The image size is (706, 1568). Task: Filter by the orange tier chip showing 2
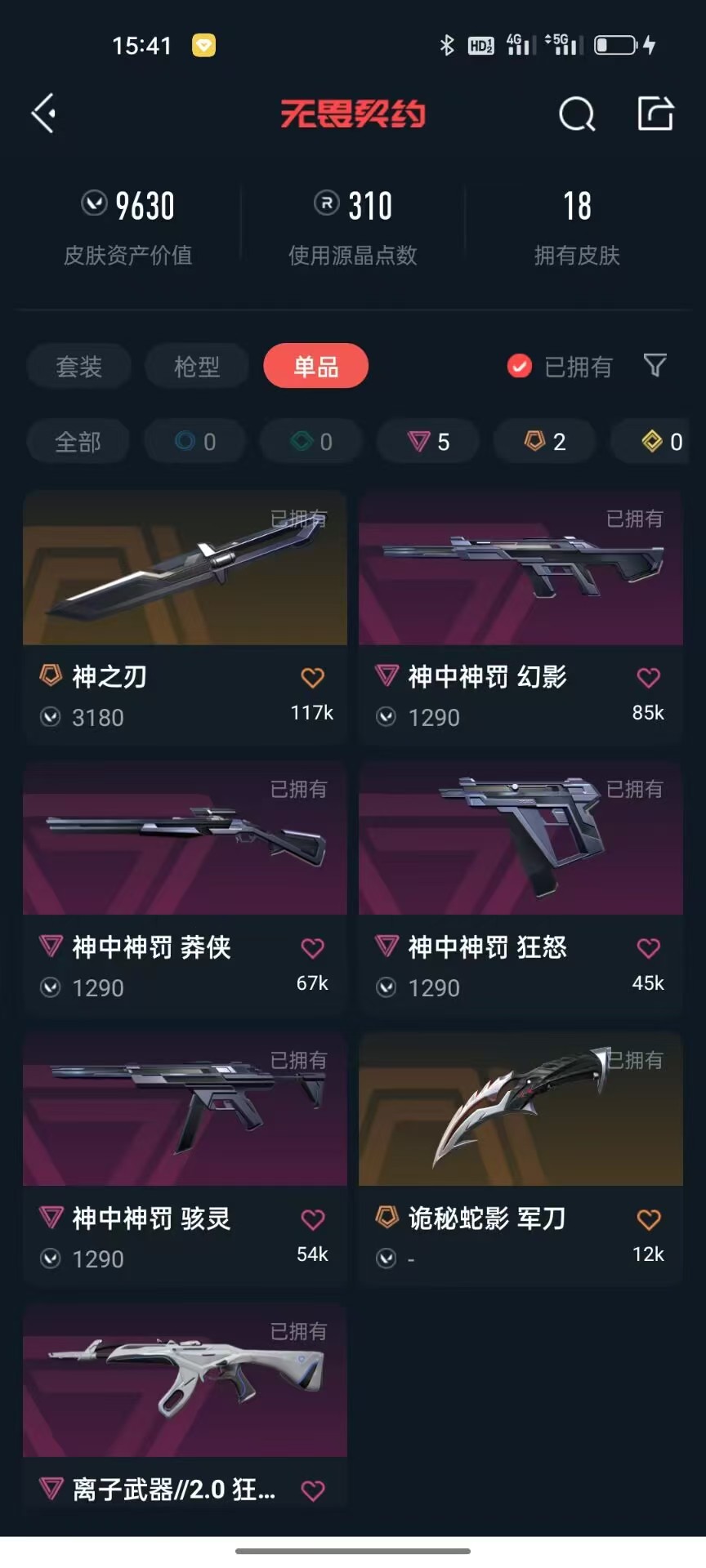click(545, 442)
